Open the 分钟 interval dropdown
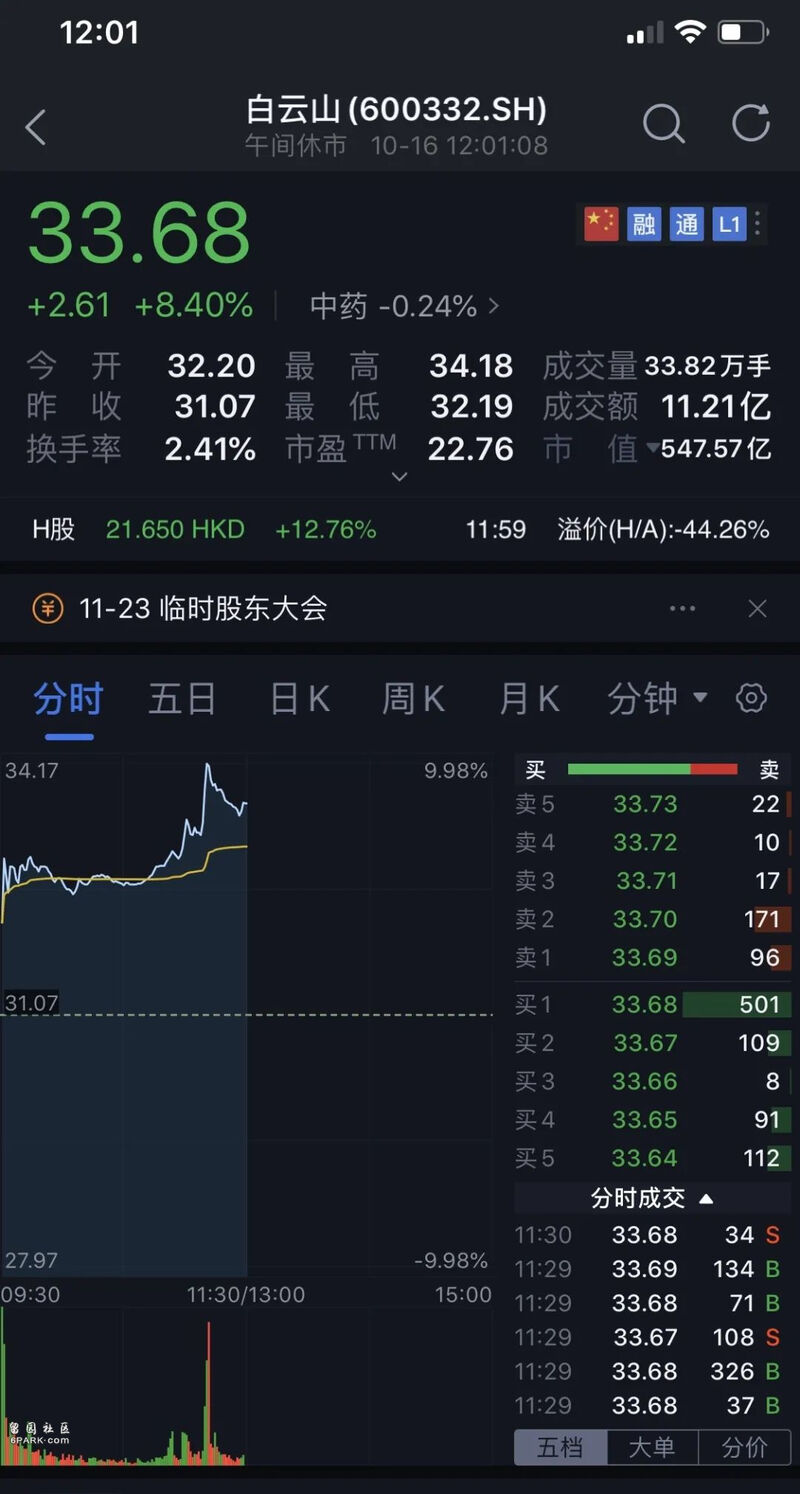This screenshot has width=800, height=1494. pyautogui.click(x=657, y=698)
